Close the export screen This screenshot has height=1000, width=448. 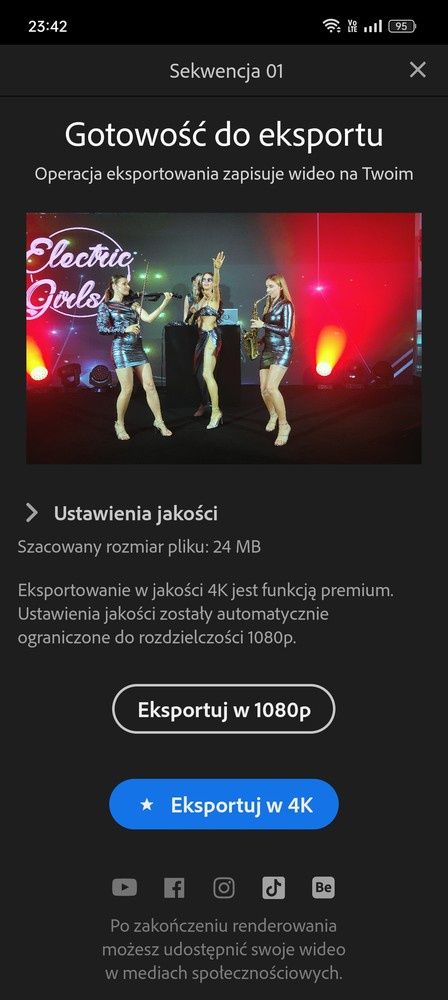417,70
